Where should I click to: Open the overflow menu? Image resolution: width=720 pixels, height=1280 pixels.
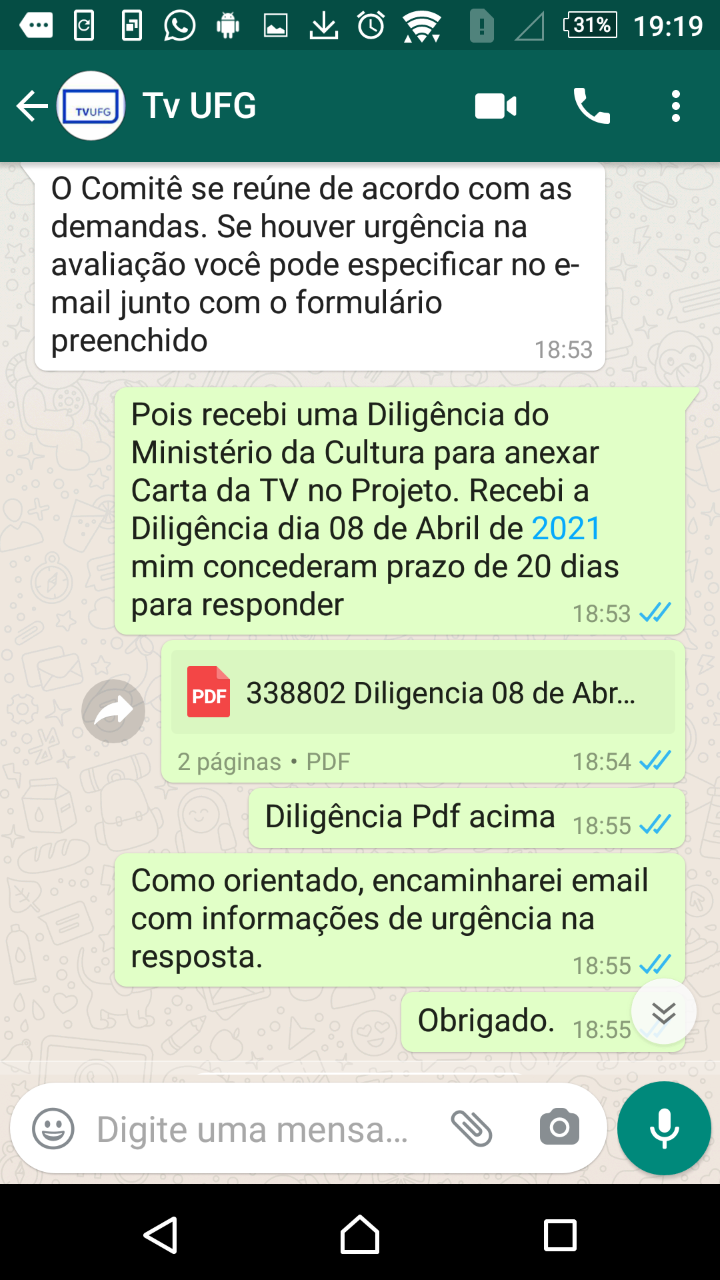(676, 106)
